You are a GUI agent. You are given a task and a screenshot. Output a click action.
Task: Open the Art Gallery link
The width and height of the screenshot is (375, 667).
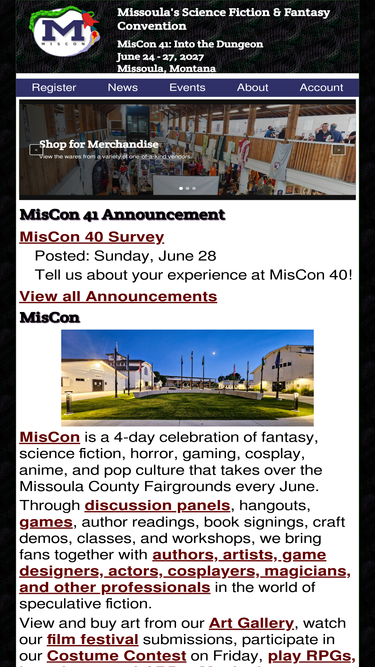[251, 623]
